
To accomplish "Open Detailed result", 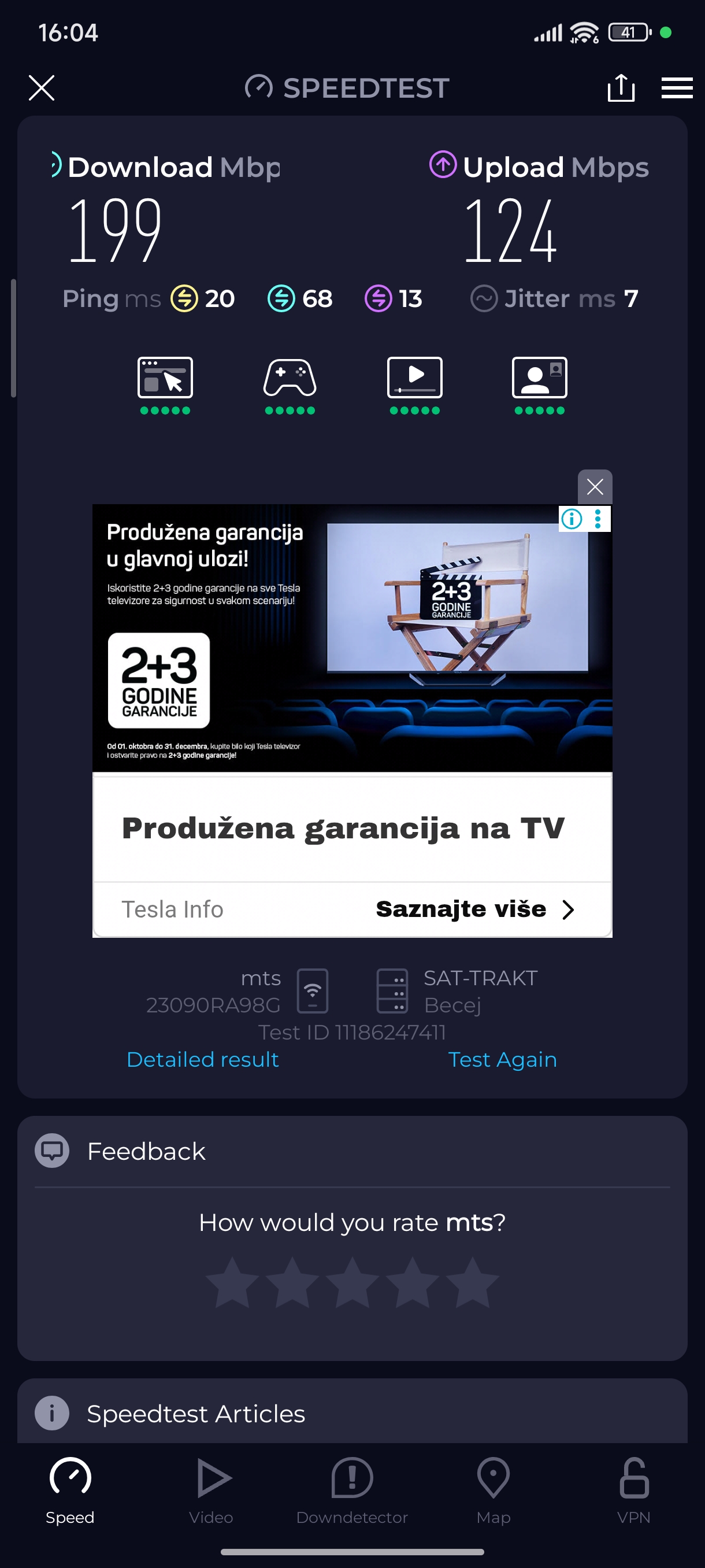I will pos(203,1059).
